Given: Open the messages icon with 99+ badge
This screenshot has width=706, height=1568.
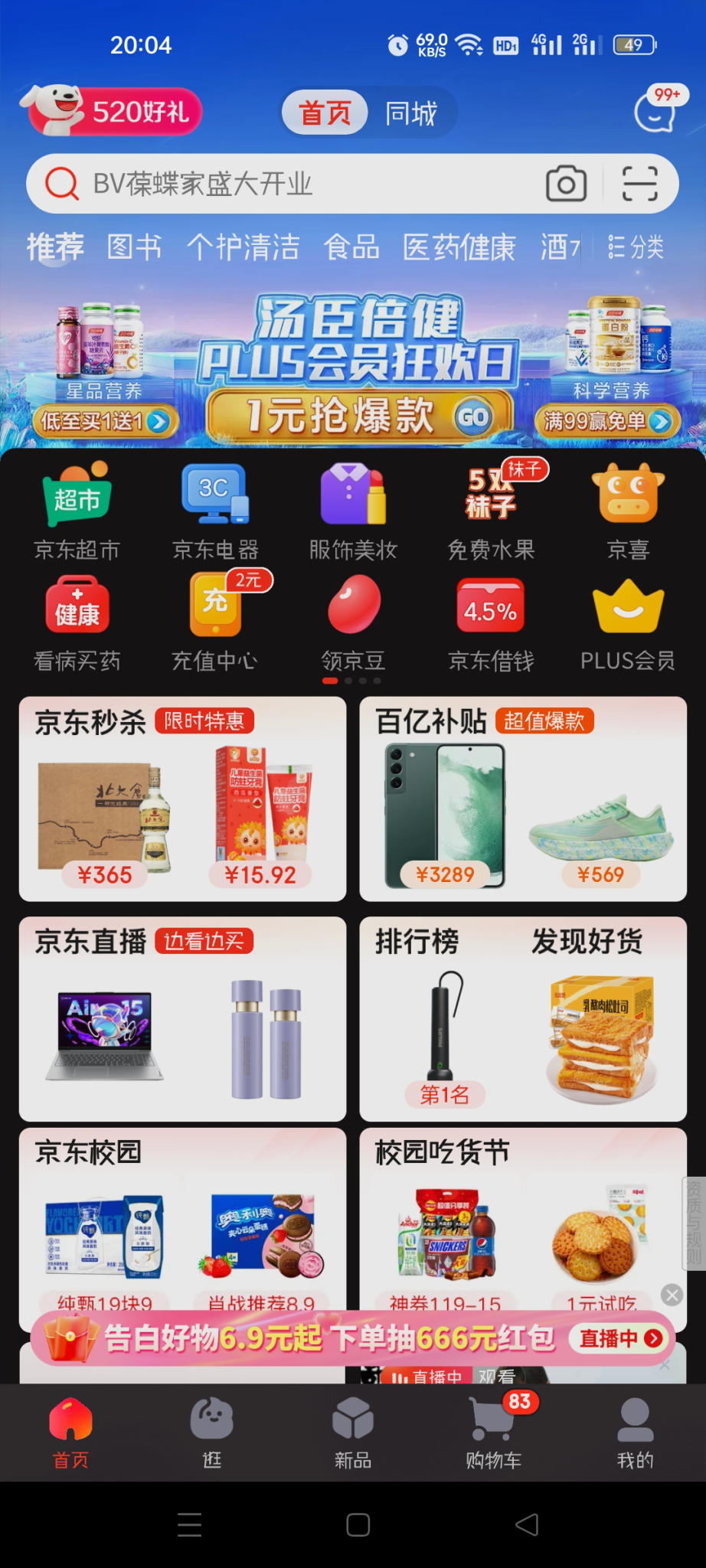Looking at the screenshot, I should 655,112.
